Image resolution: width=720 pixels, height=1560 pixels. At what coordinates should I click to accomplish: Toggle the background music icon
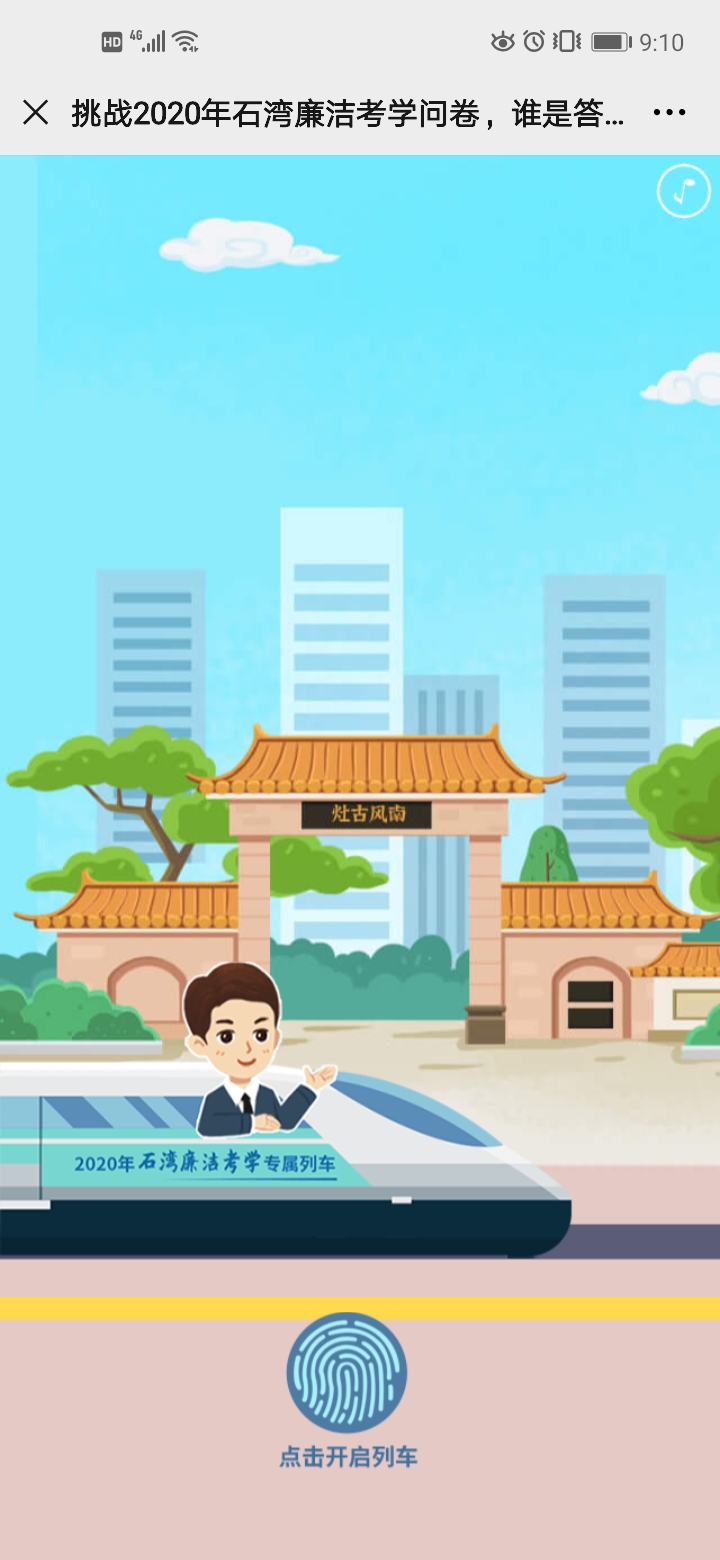click(x=683, y=191)
